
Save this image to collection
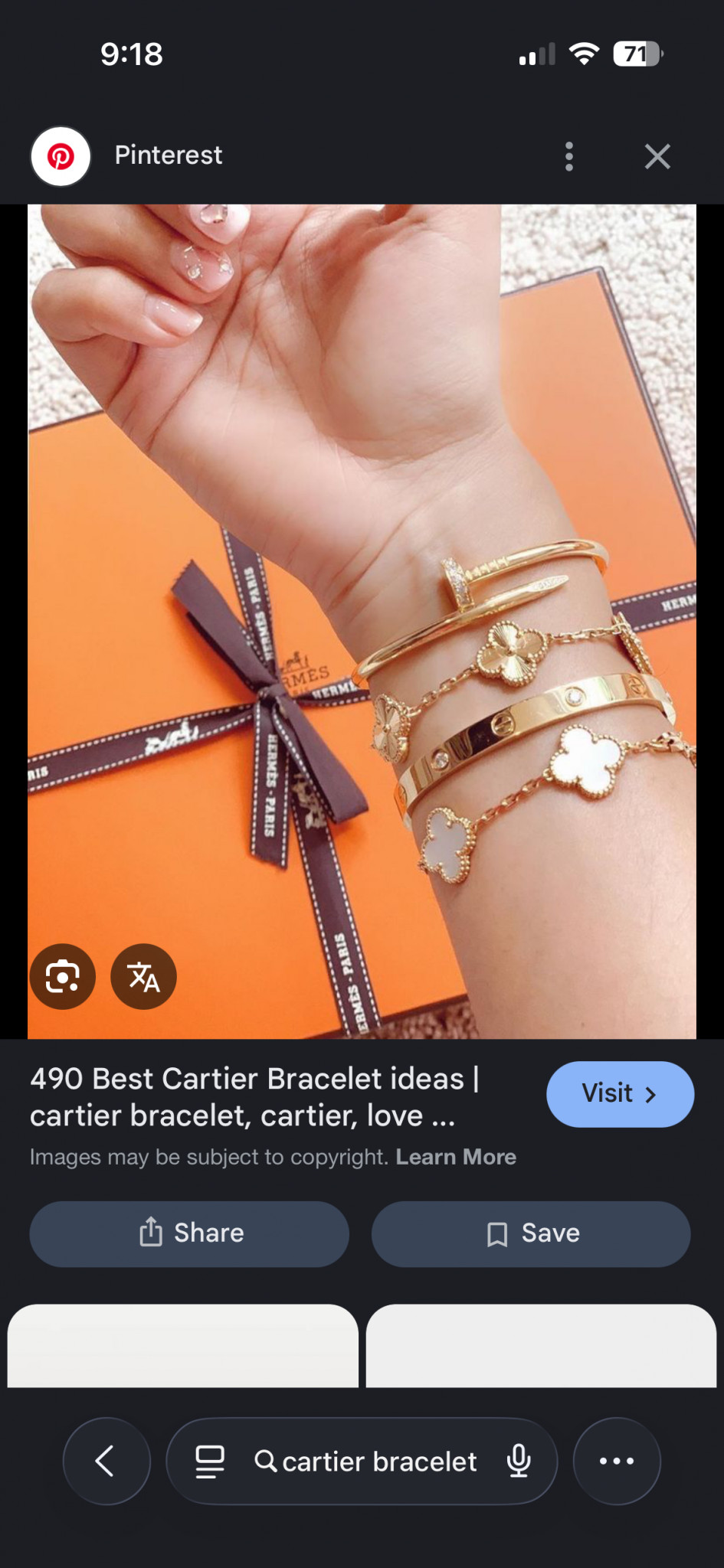click(531, 1233)
